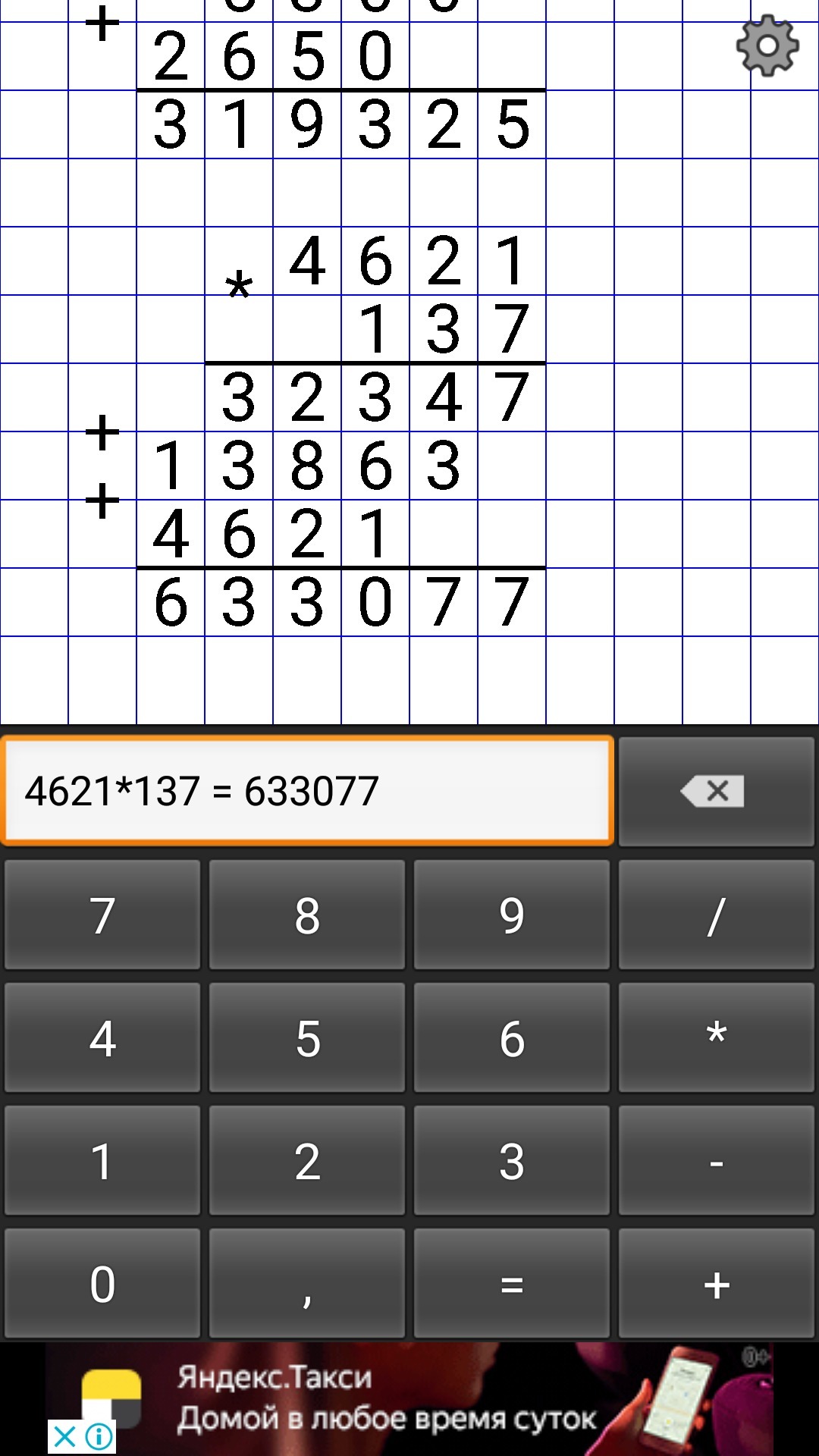This screenshot has width=819, height=1456.
Task: Enter digit 7 on keypad
Action: pos(102,915)
